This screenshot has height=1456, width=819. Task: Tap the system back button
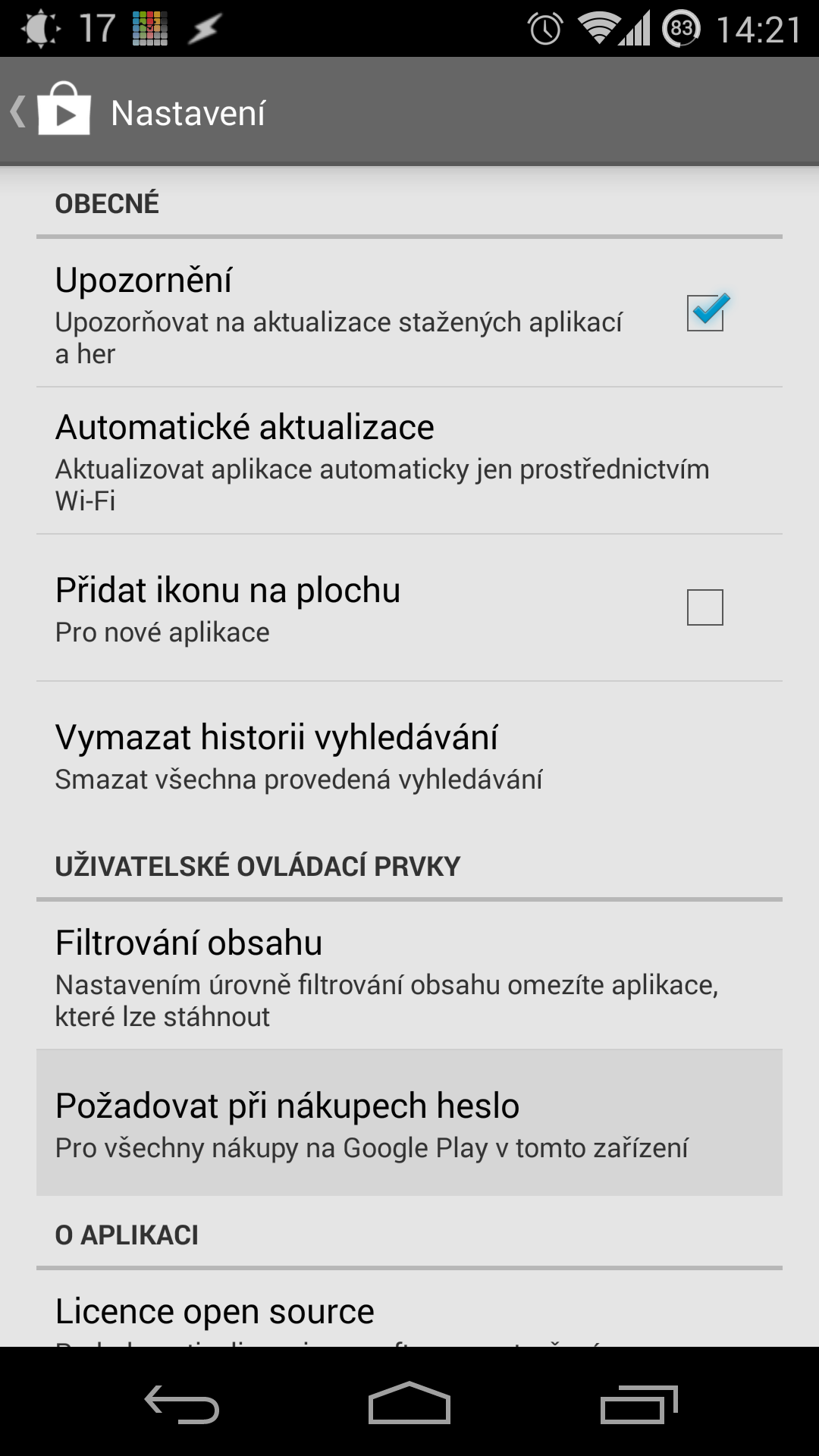click(x=182, y=1403)
